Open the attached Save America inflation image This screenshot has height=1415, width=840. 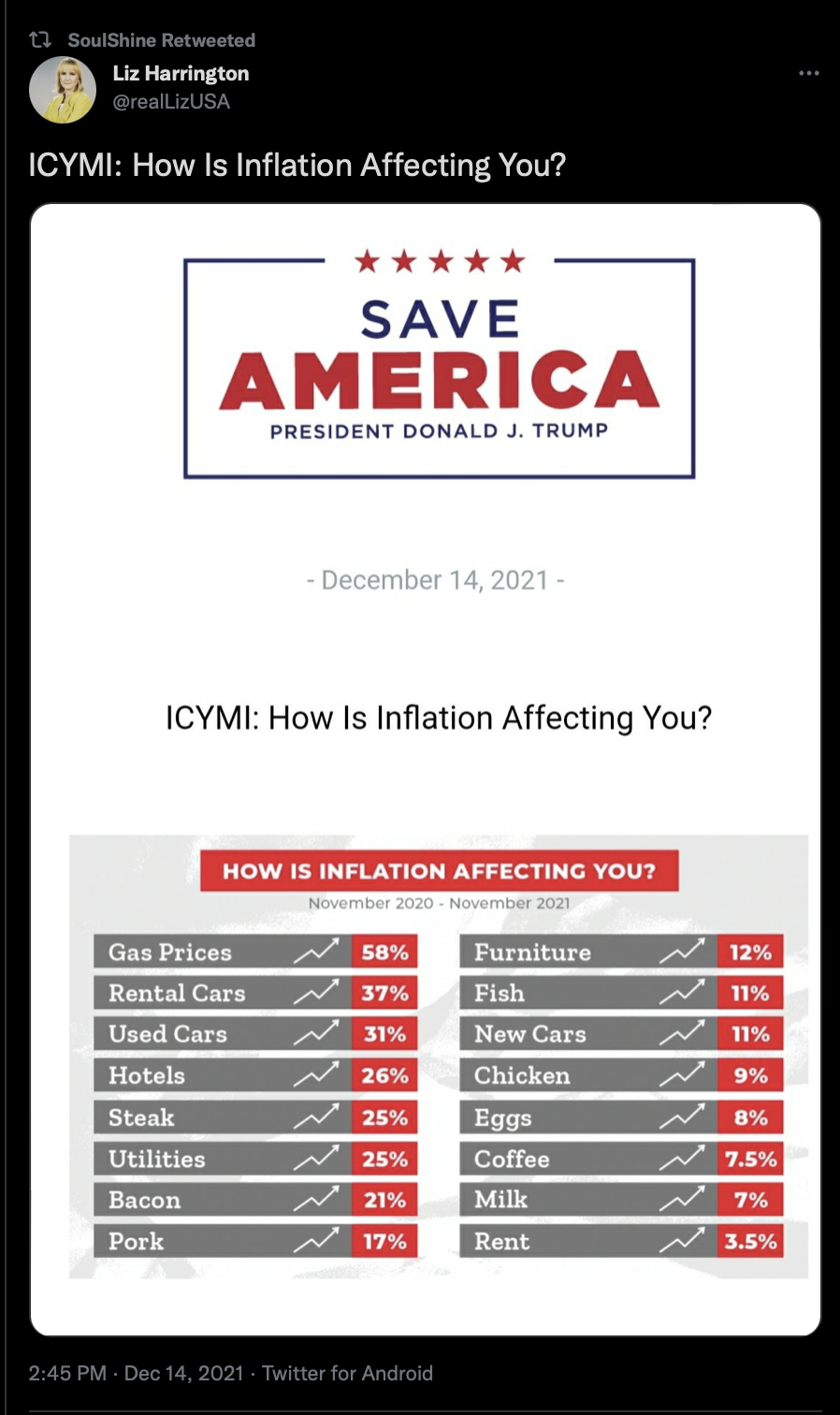click(x=426, y=769)
